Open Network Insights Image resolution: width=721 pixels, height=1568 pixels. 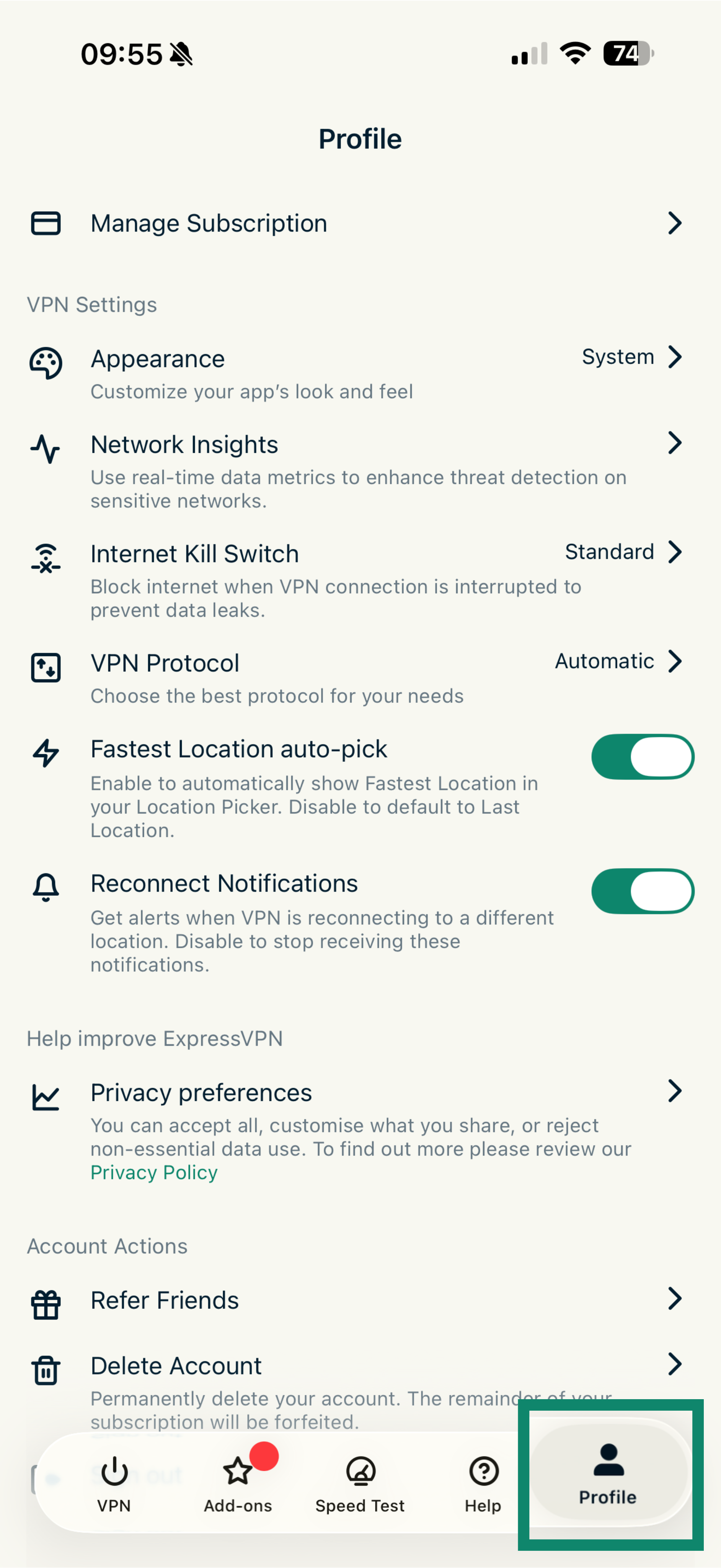point(359,469)
